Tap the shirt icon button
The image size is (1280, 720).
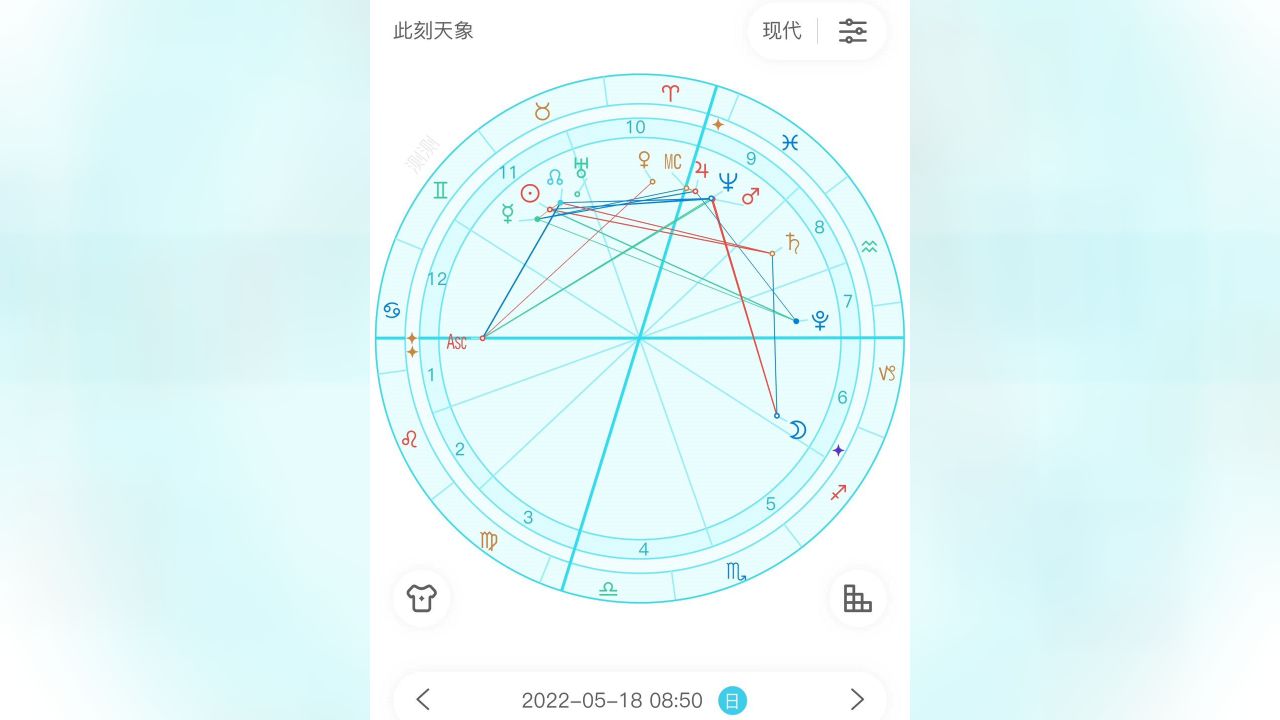pyautogui.click(x=422, y=598)
